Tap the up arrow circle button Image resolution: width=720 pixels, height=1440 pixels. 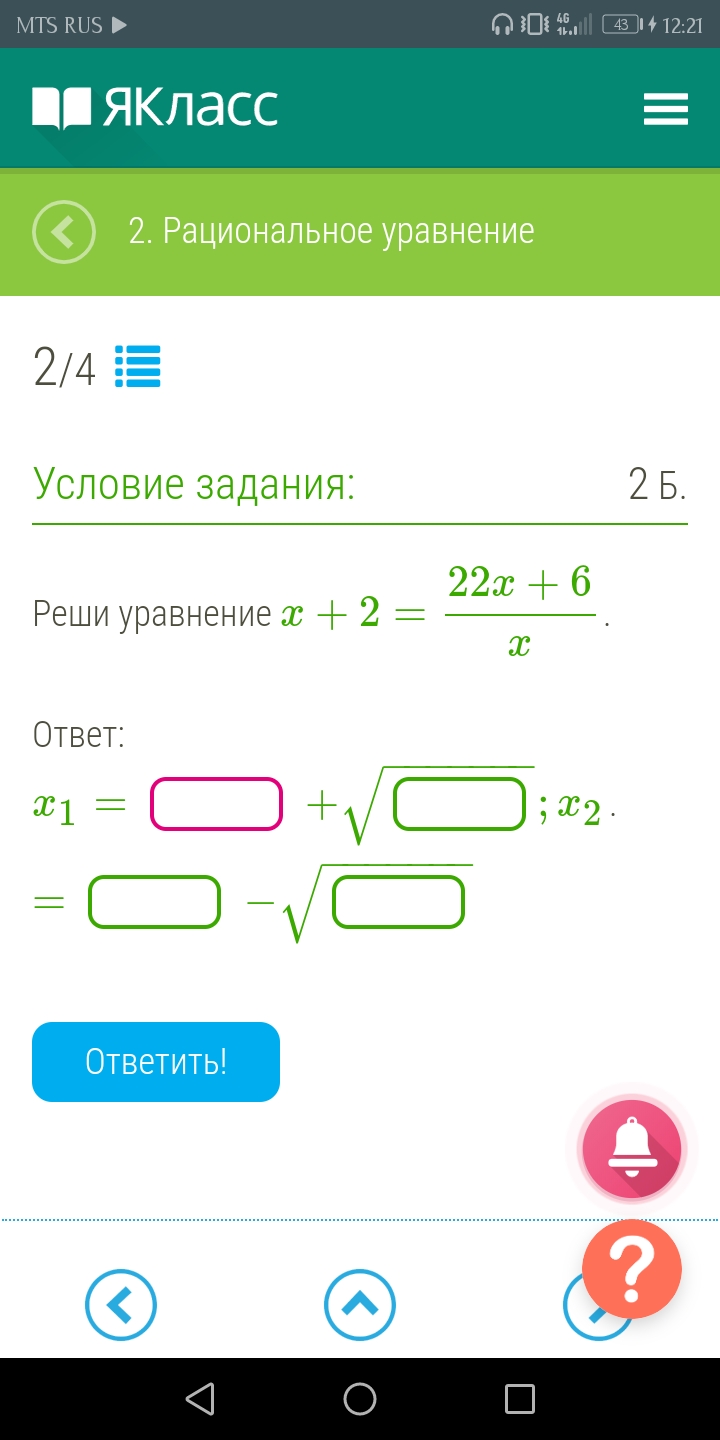360,1304
